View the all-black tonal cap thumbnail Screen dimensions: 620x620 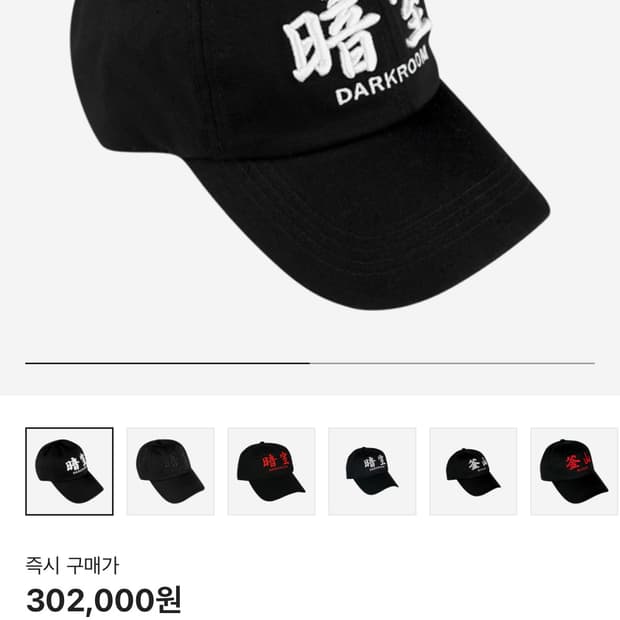[x=170, y=471]
